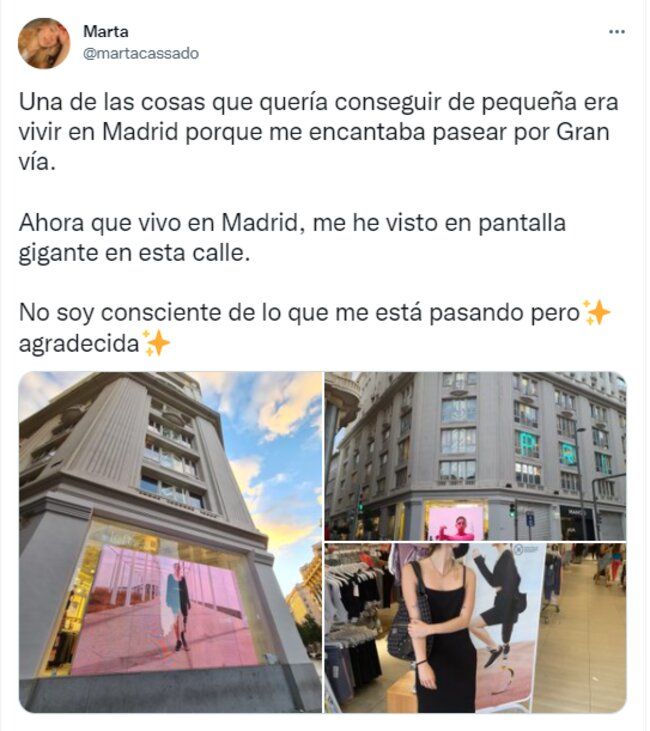Open the photo taken inside the clothing store

[x=475, y=627]
